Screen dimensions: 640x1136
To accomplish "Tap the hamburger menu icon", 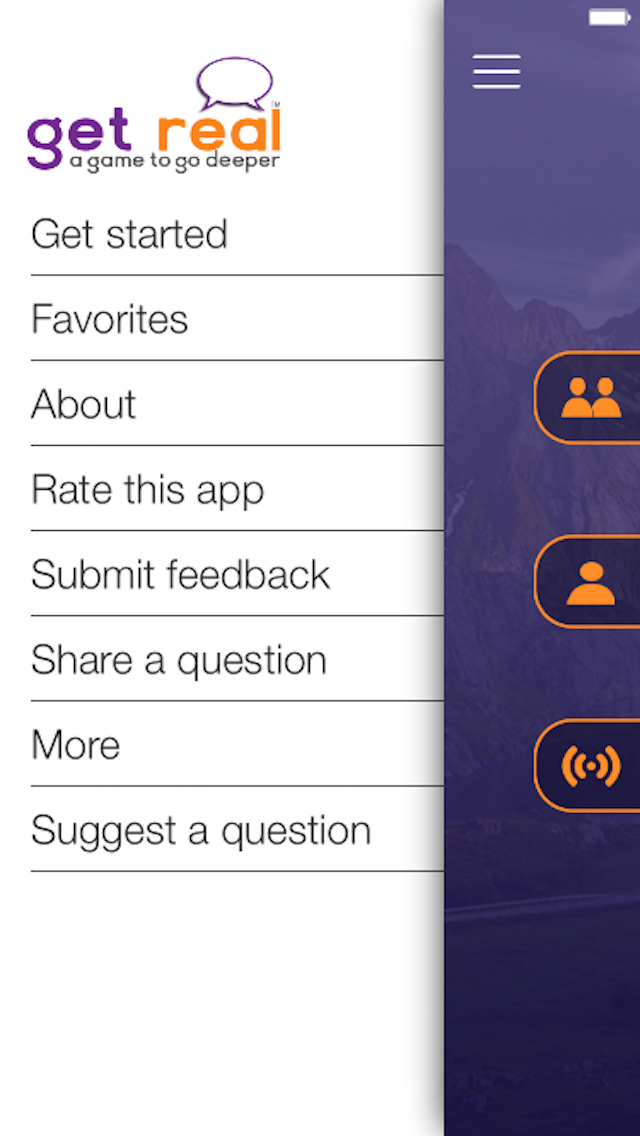I will (496, 72).
